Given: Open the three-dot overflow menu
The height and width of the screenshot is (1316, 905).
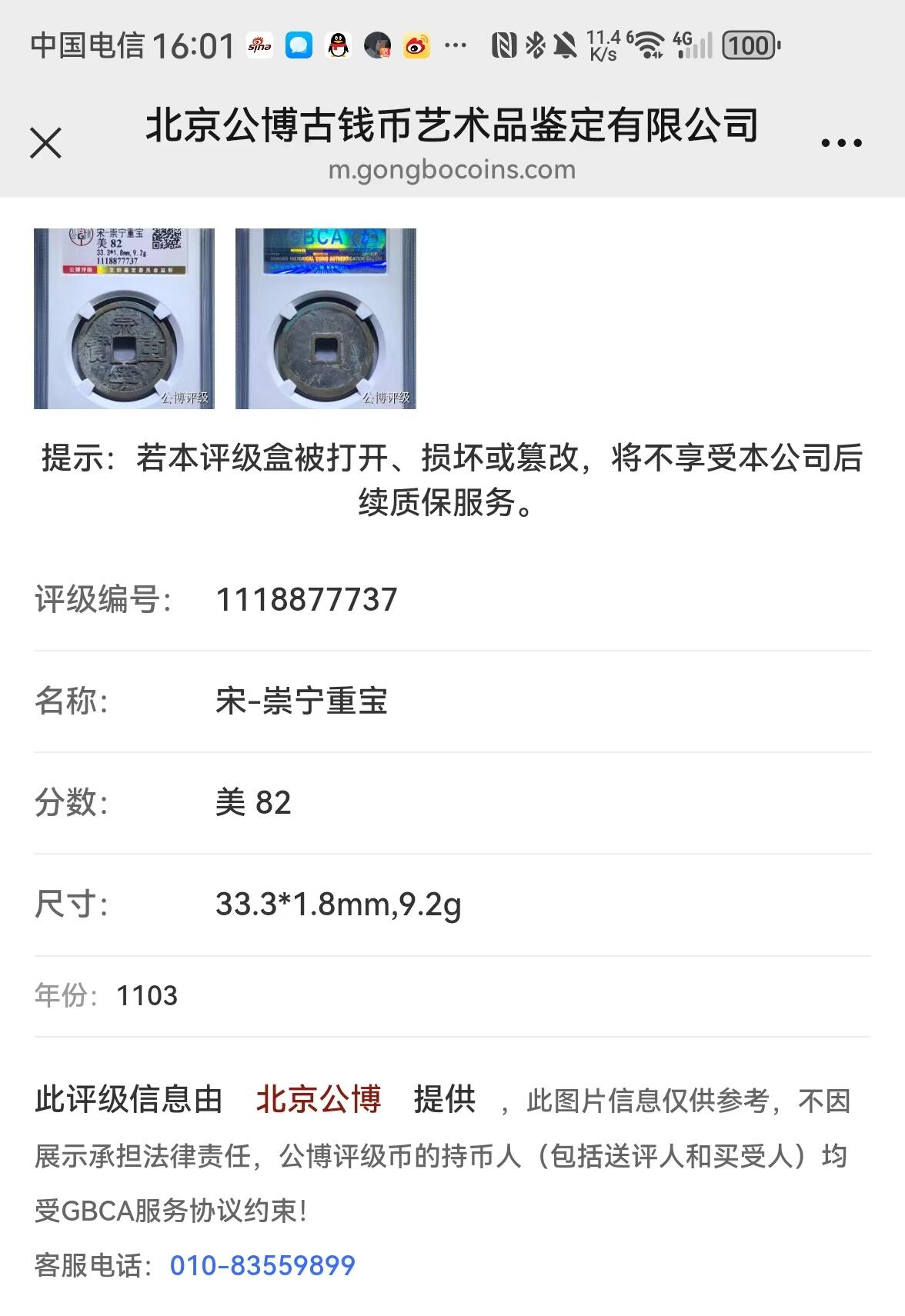Looking at the screenshot, I should [x=841, y=143].
